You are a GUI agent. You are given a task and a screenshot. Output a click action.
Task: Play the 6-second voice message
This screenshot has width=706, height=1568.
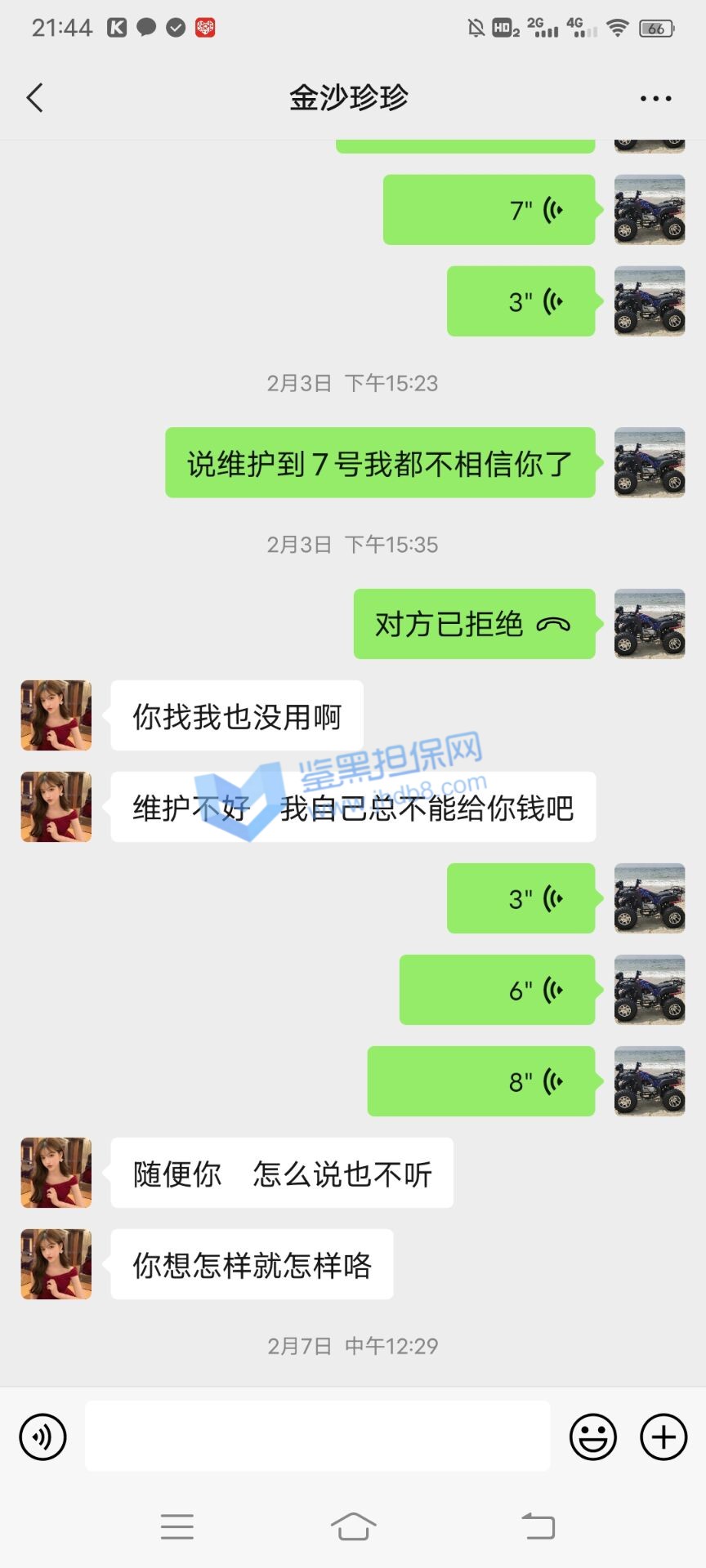click(x=497, y=990)
